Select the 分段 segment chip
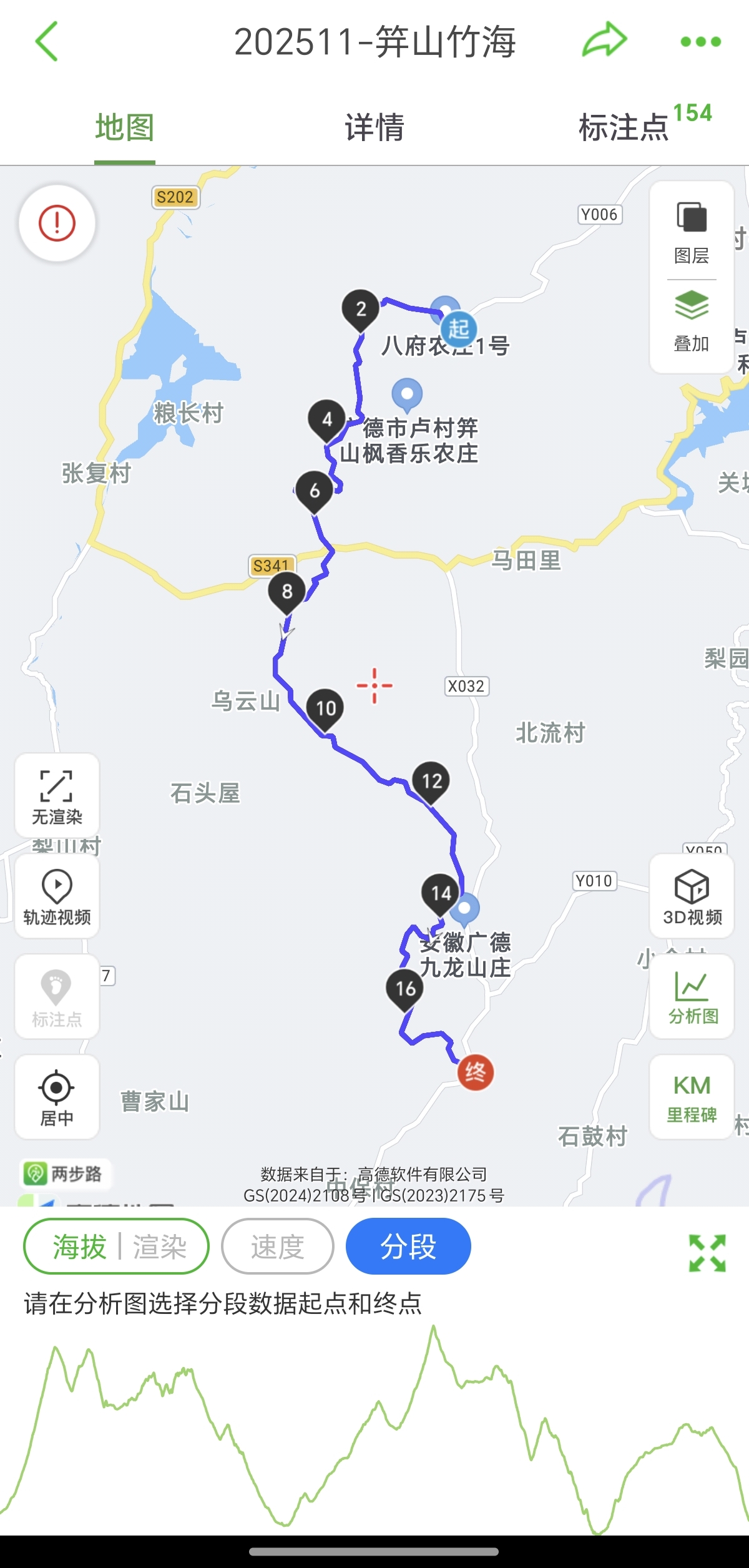 (x=408, y=1247)
